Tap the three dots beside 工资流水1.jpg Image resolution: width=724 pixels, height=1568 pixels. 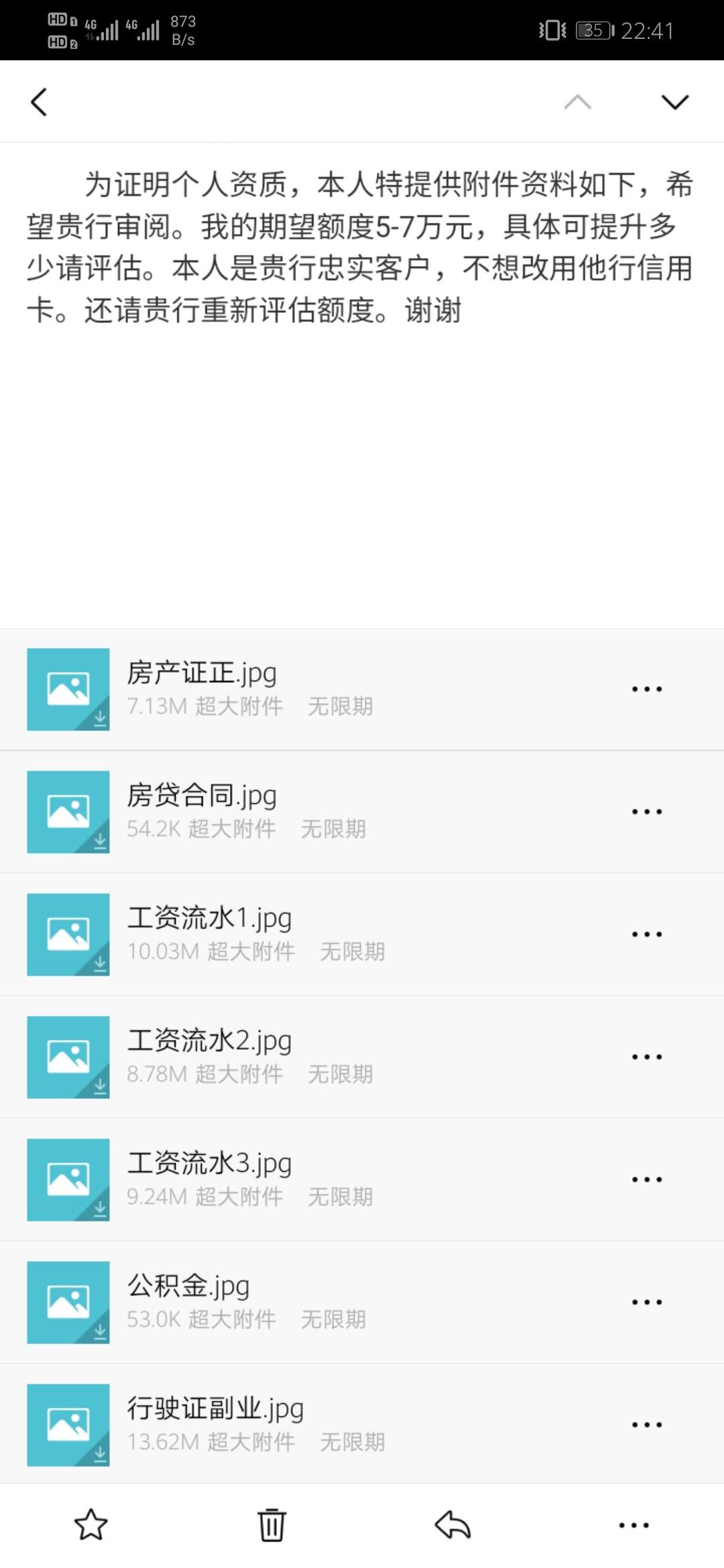coord(647,933)
